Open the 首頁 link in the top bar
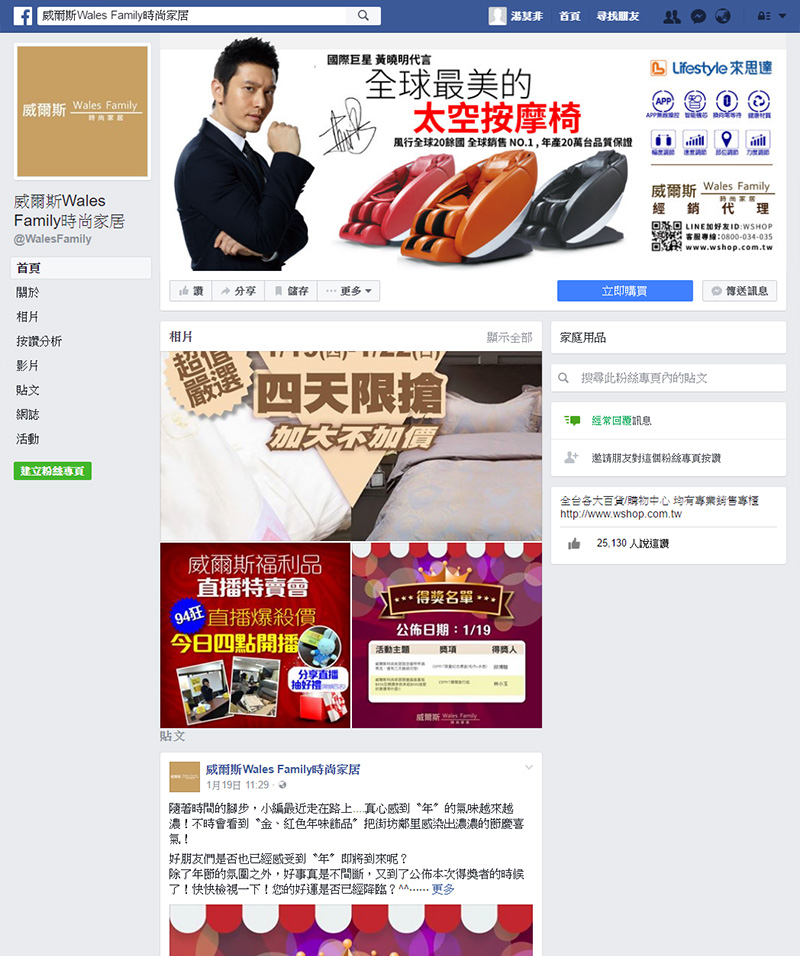 click(569, 17)
